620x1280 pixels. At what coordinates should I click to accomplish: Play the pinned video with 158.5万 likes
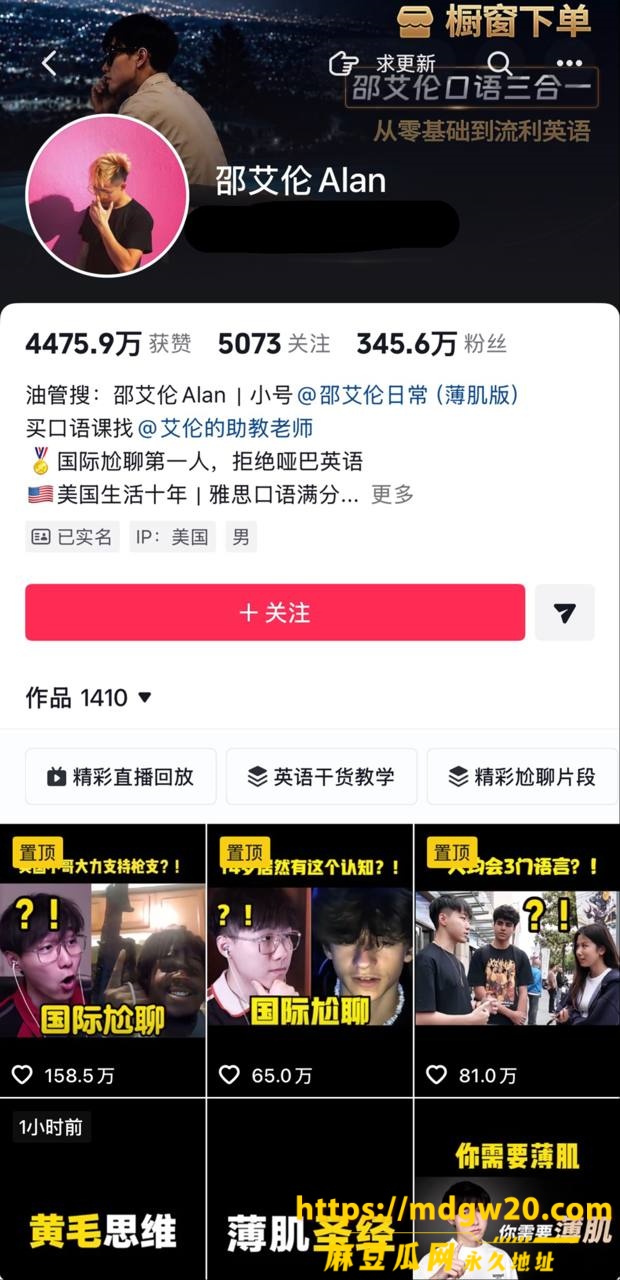point(102,960)
